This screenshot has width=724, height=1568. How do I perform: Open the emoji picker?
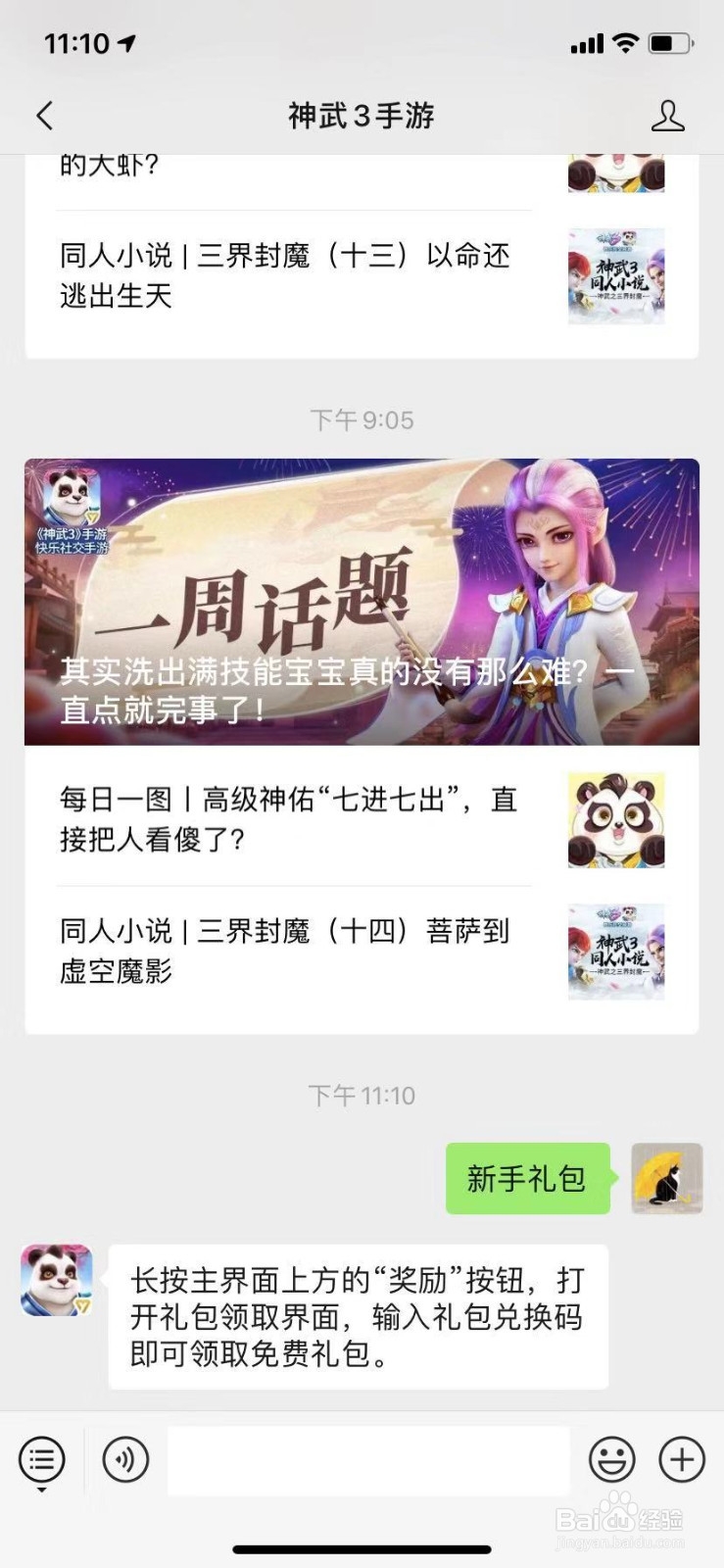pyautogui.click(x=613, y=1460)
